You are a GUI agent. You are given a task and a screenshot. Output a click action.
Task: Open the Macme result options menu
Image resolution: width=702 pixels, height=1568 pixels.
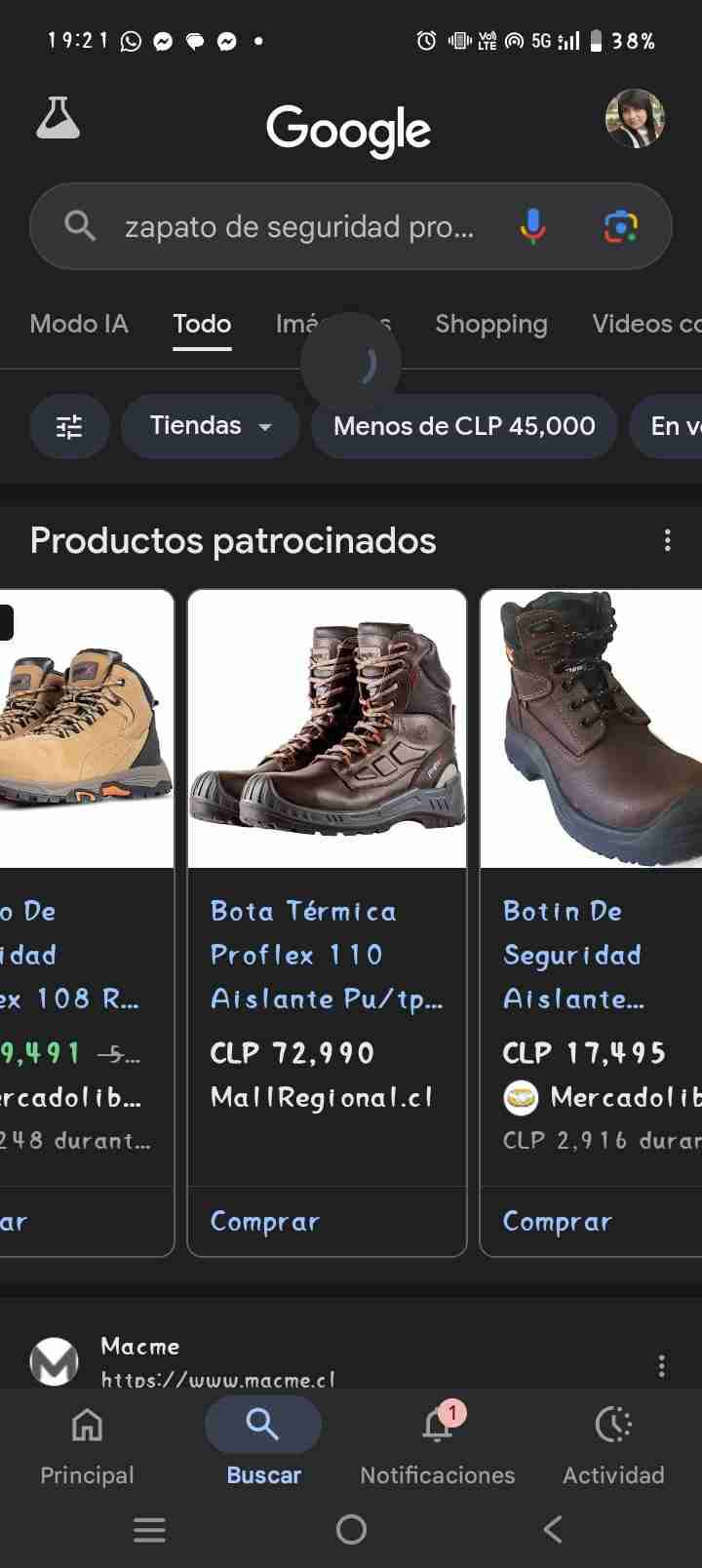coord(662,1365)
